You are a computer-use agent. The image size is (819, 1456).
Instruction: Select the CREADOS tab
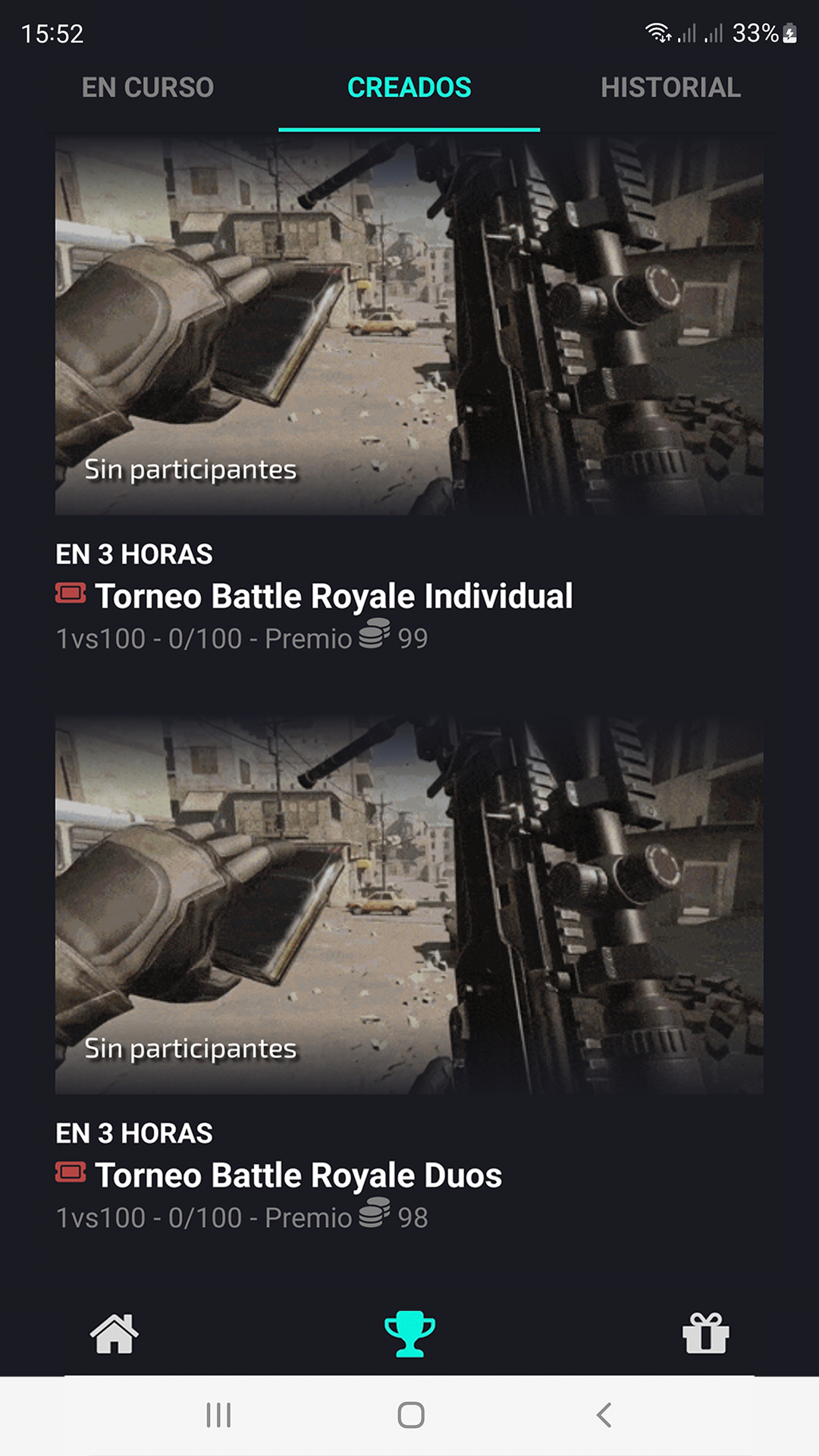point(409,88)
